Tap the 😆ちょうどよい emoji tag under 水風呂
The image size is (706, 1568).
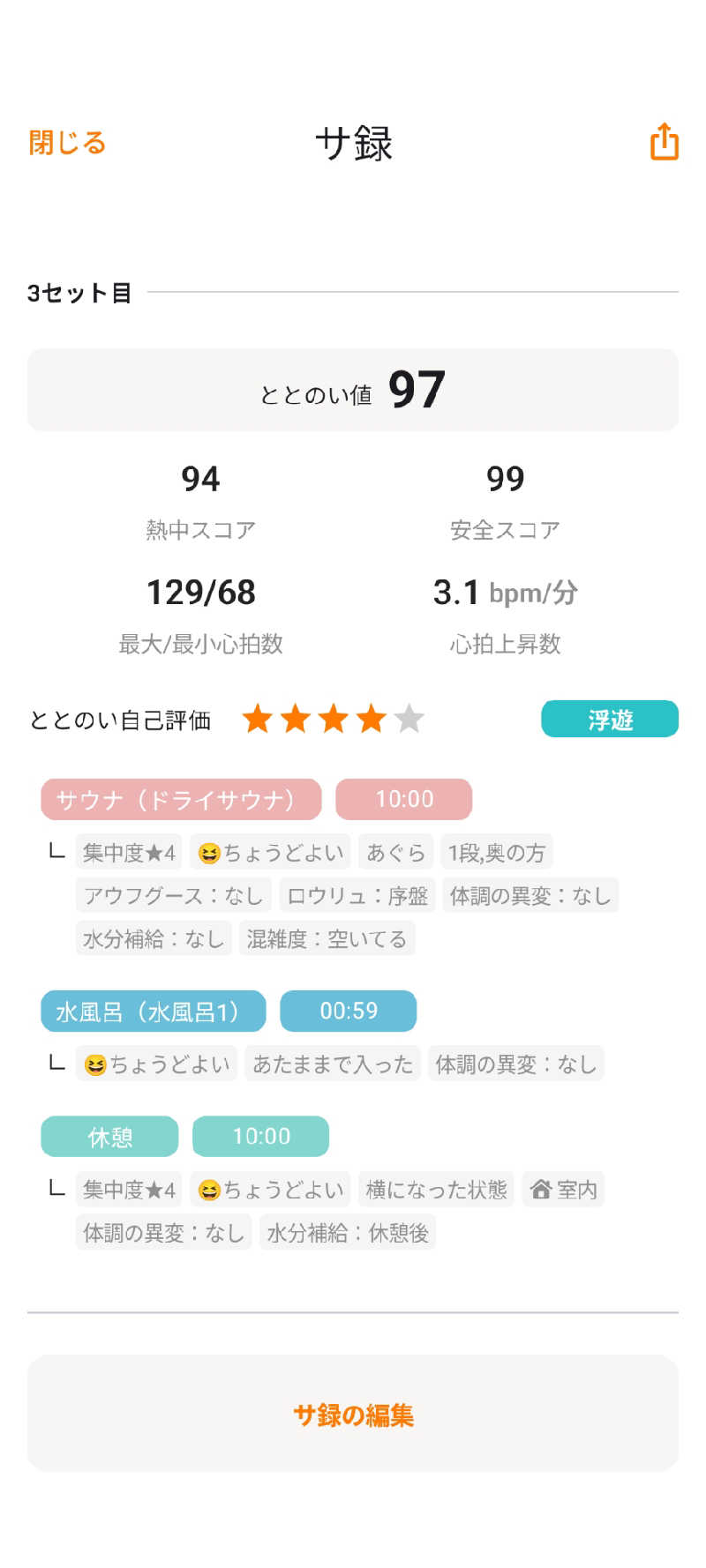156,1064
